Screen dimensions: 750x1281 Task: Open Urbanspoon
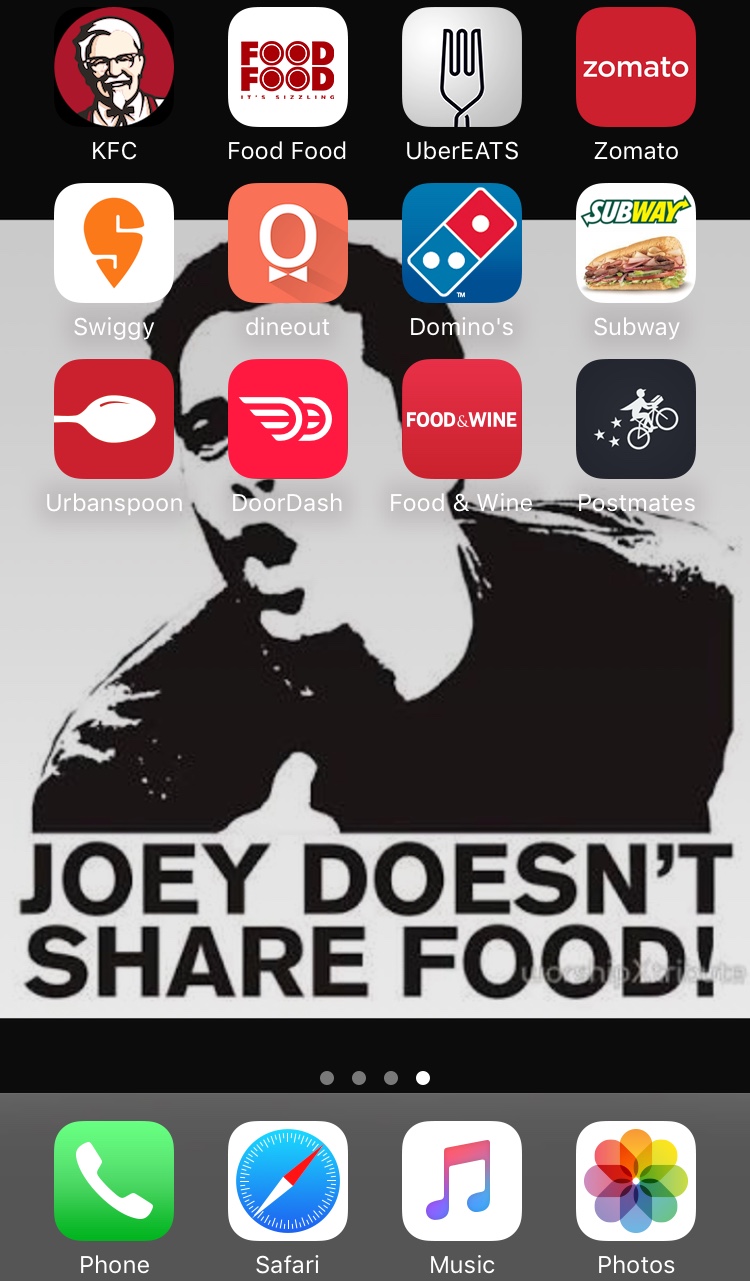point(114,419)
